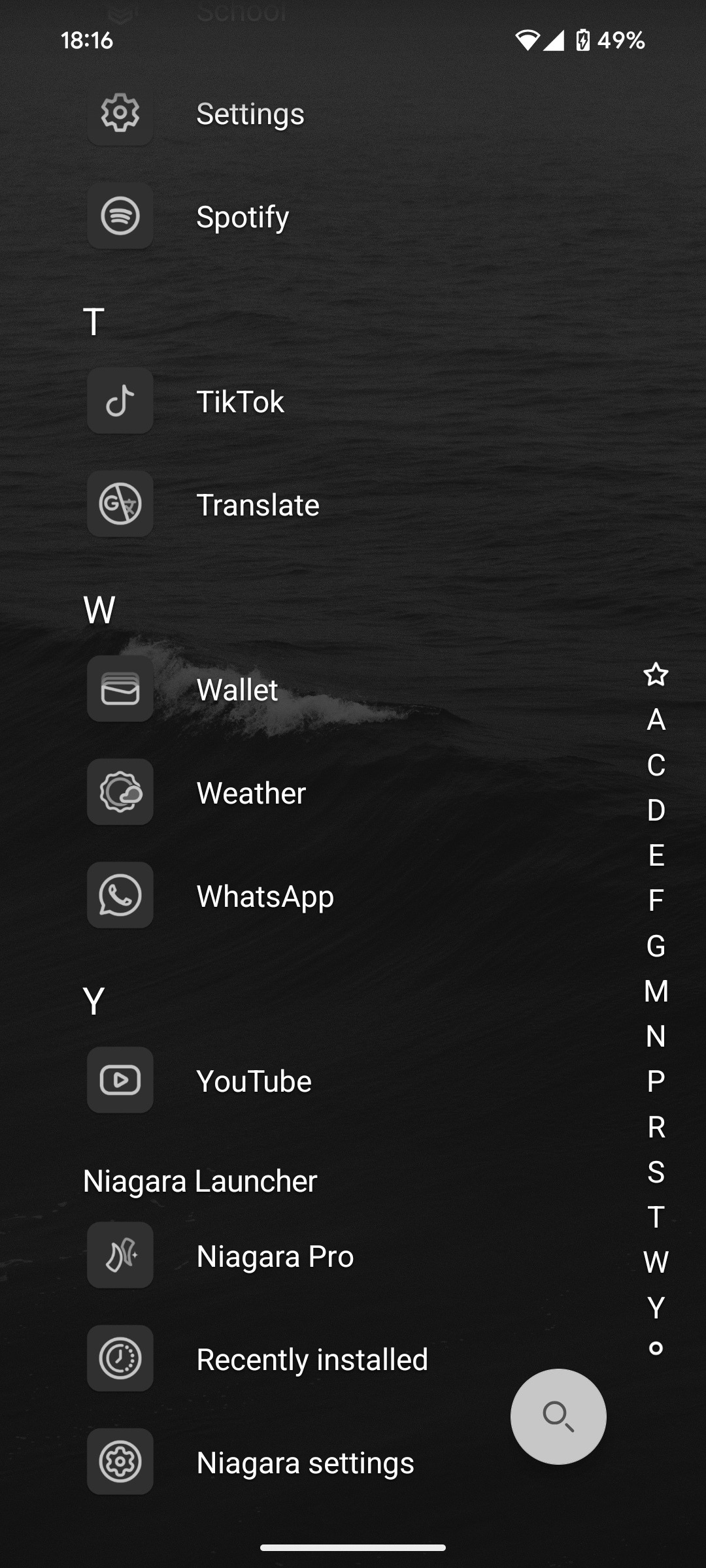Jump to letter P in the index
The width and height of the screenshot is (706, 1568).
[656, 1082]
